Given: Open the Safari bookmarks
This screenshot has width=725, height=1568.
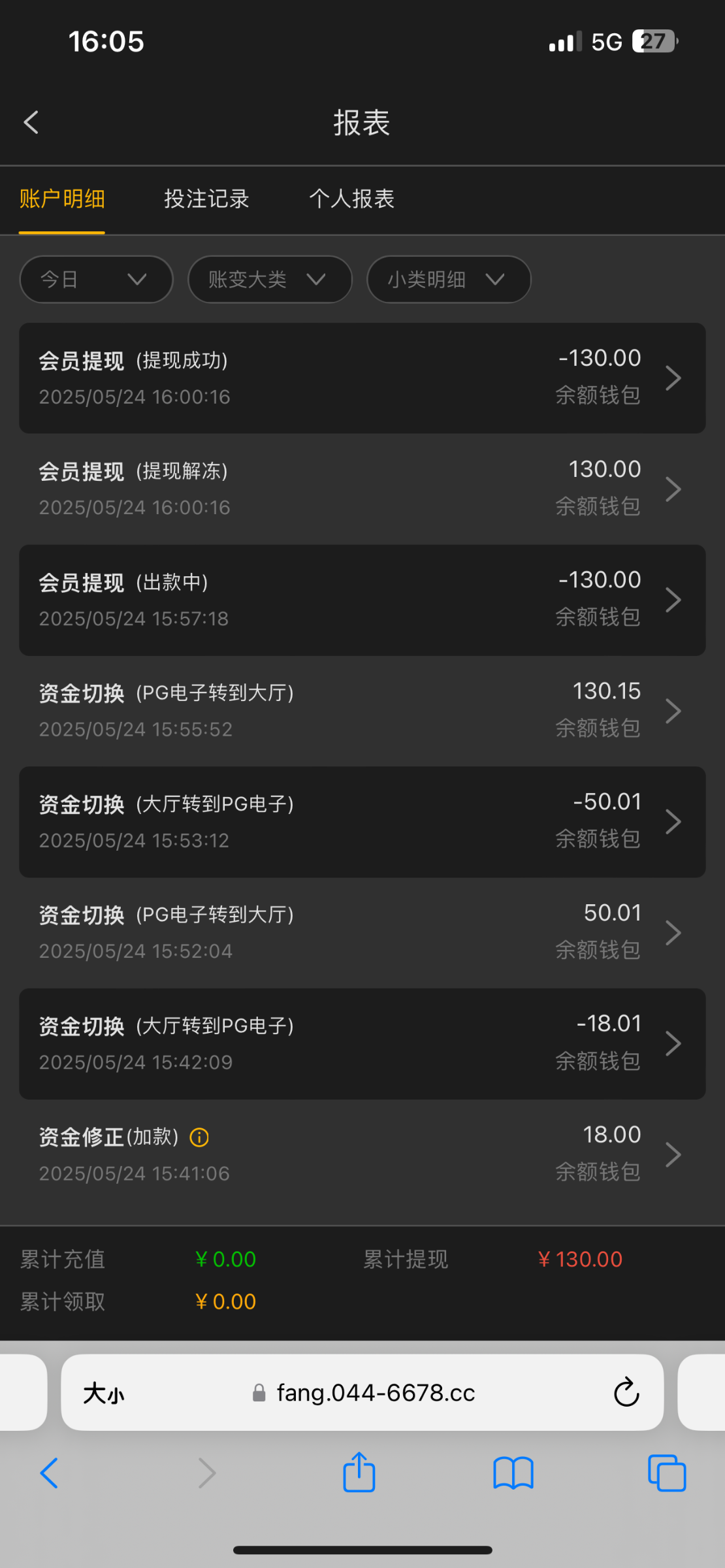Looking at the screenshot, I should 513,1473.
